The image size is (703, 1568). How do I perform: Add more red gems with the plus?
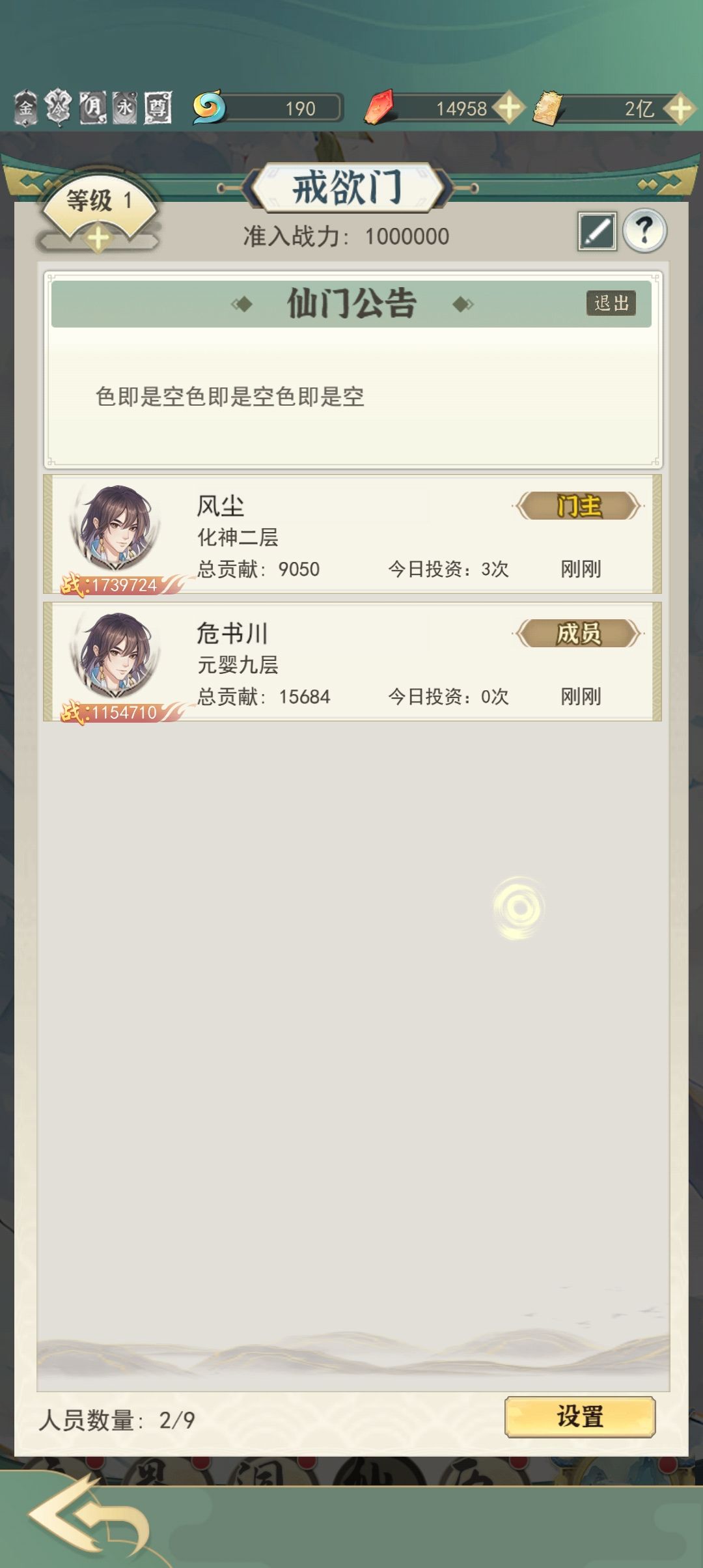508,107
